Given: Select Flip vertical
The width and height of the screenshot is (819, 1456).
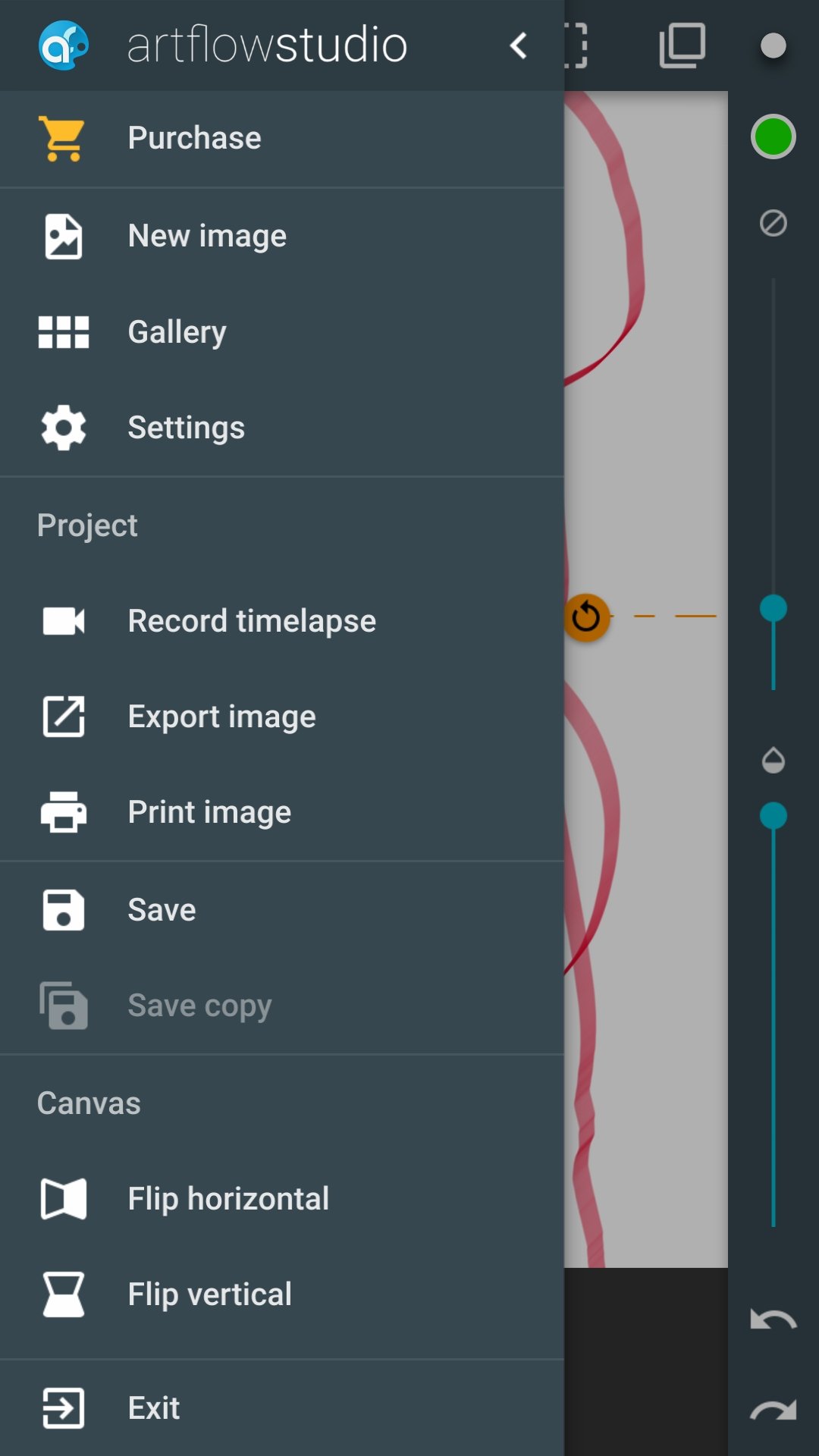Looking at the screenshot, I should (x=282, y=1294).
